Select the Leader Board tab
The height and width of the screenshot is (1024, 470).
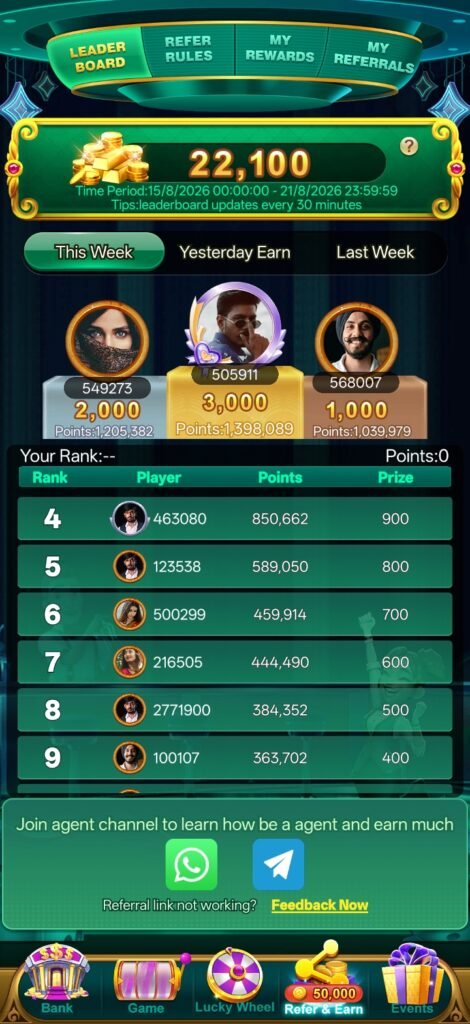click(97, 56)
